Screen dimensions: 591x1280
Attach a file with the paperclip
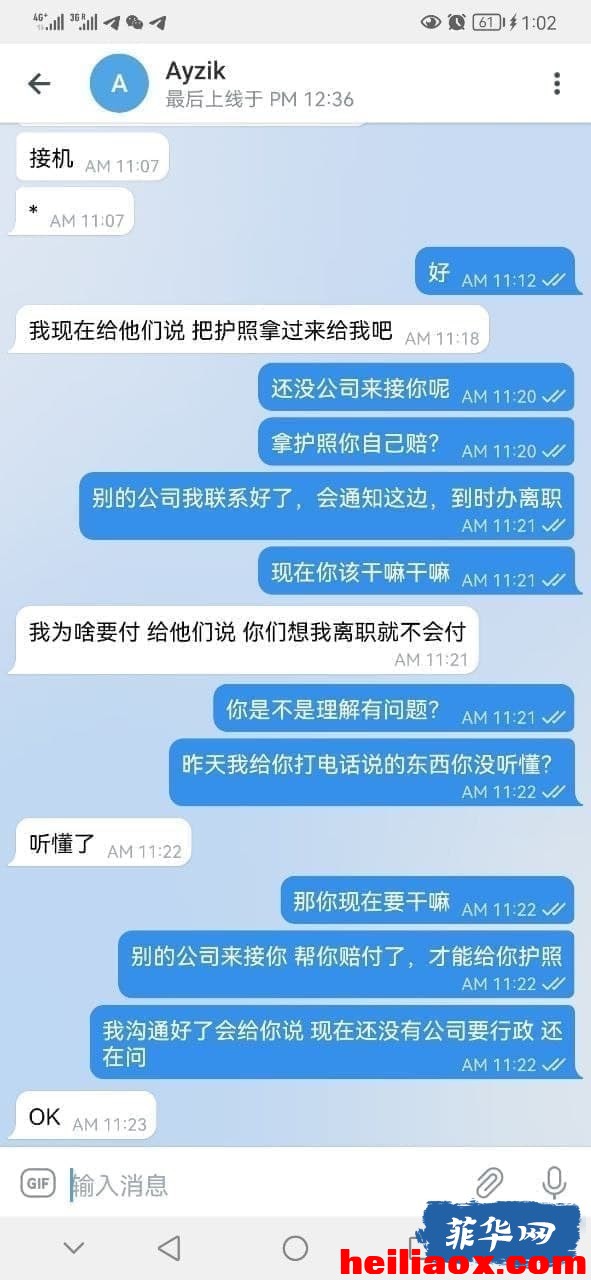point(489,1184)
